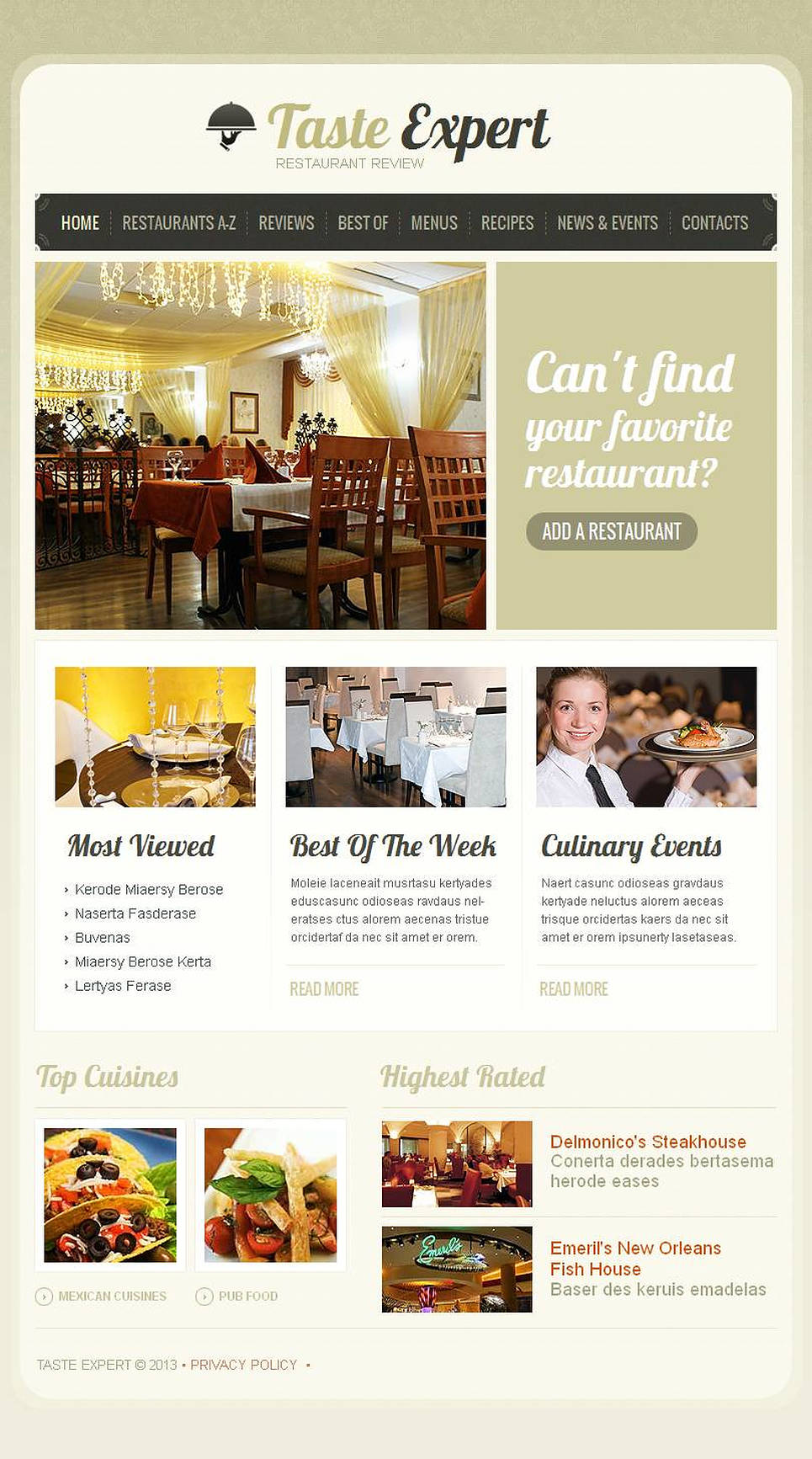Select Naserta Fasderase from Most Viewed
Screen dimensions: 812x1459
pos(135,913)
